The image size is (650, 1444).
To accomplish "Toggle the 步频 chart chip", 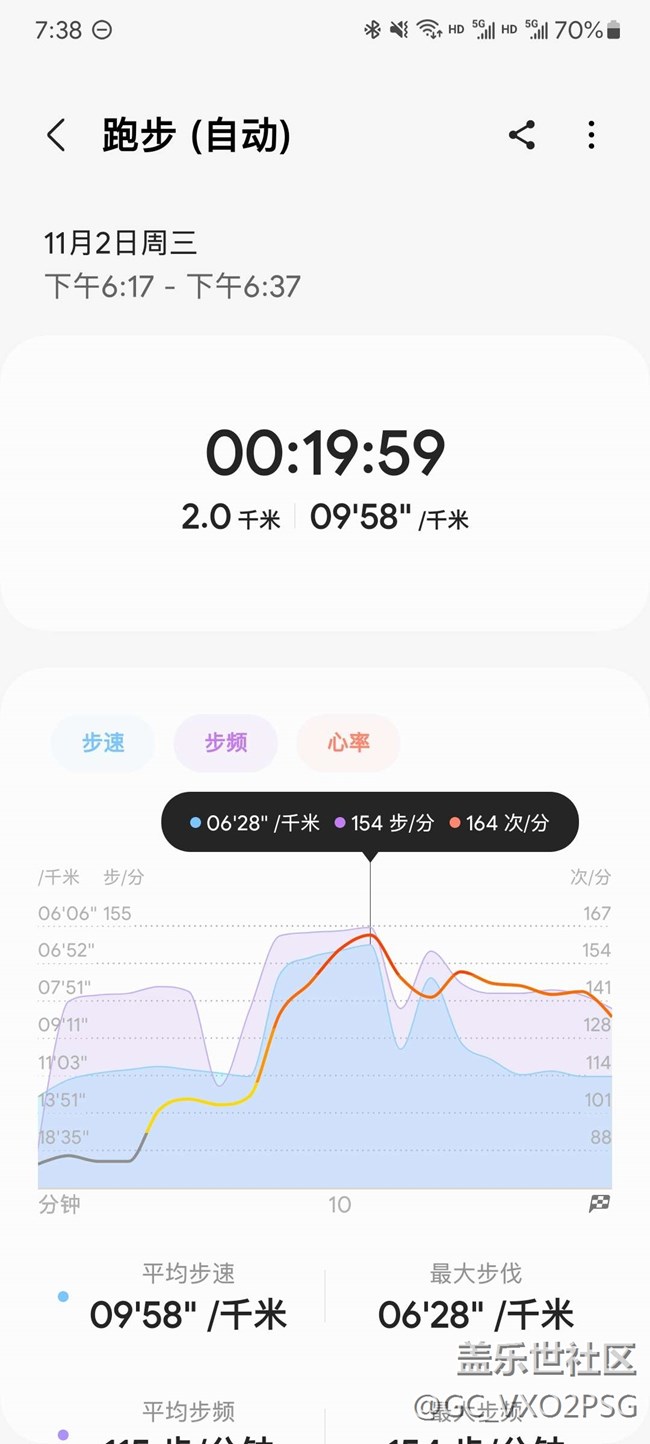I will click(226, 743).
